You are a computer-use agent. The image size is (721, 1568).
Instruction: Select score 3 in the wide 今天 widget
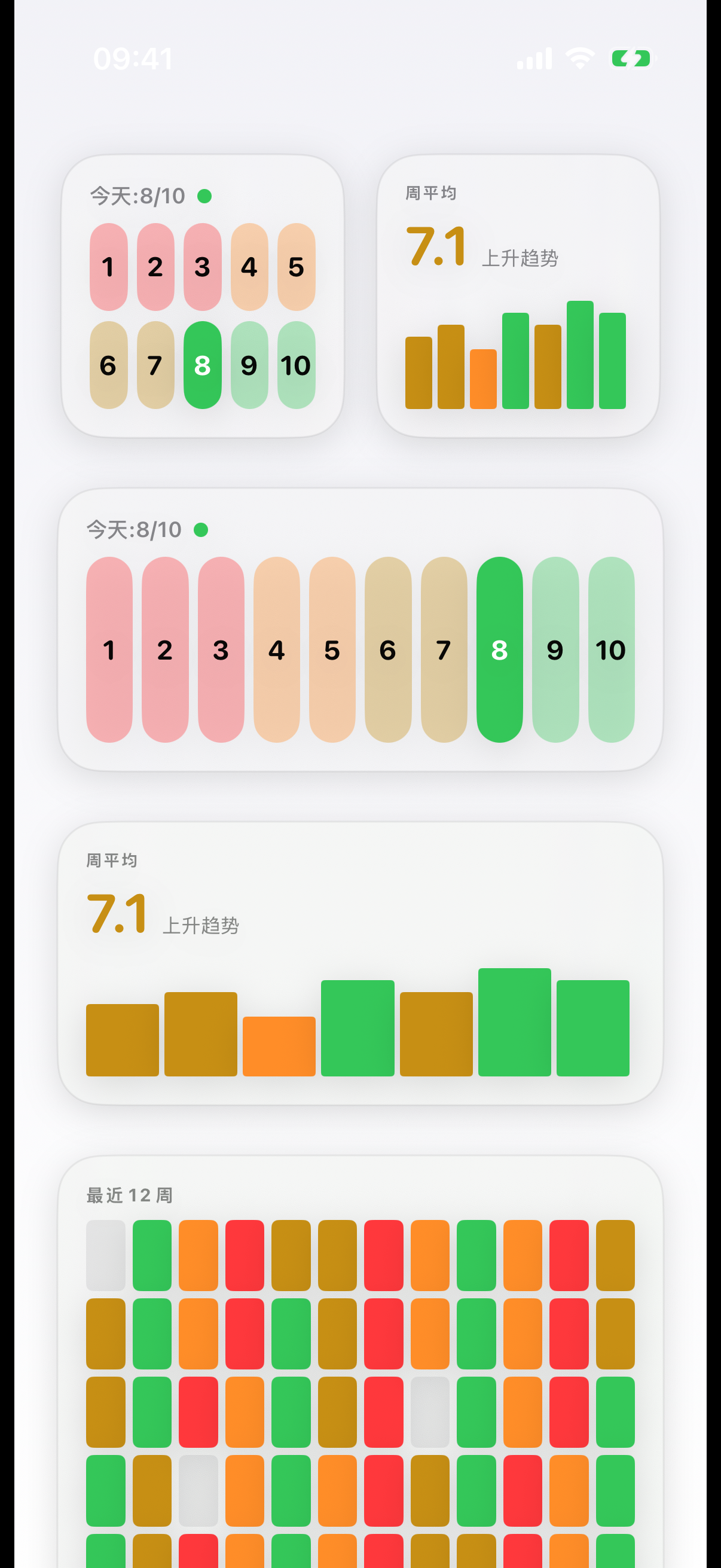221,649
